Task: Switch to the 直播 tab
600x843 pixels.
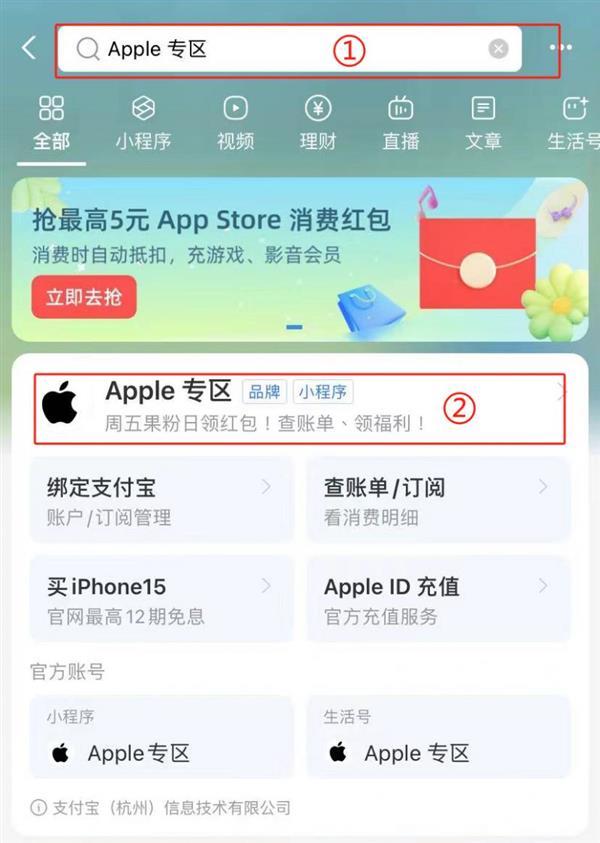Action: (x=400, y=123)
